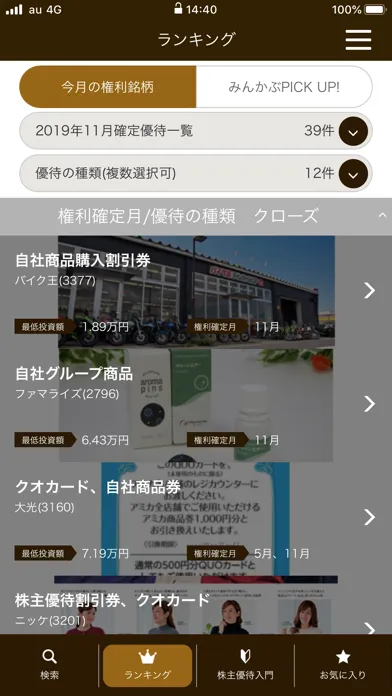Open the バイク王(3377) card

pyautogui.click(x=196, y=291)
